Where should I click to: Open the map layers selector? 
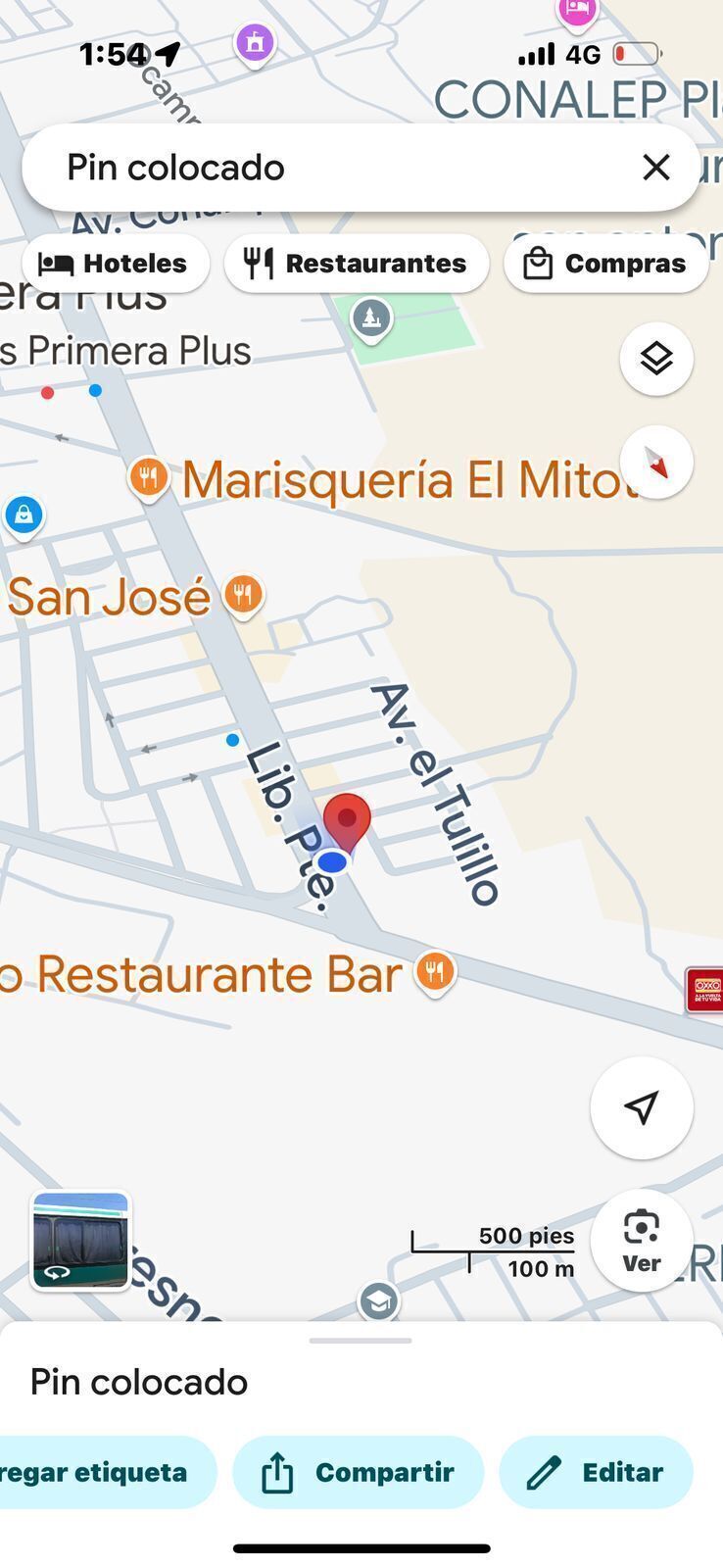656,359
